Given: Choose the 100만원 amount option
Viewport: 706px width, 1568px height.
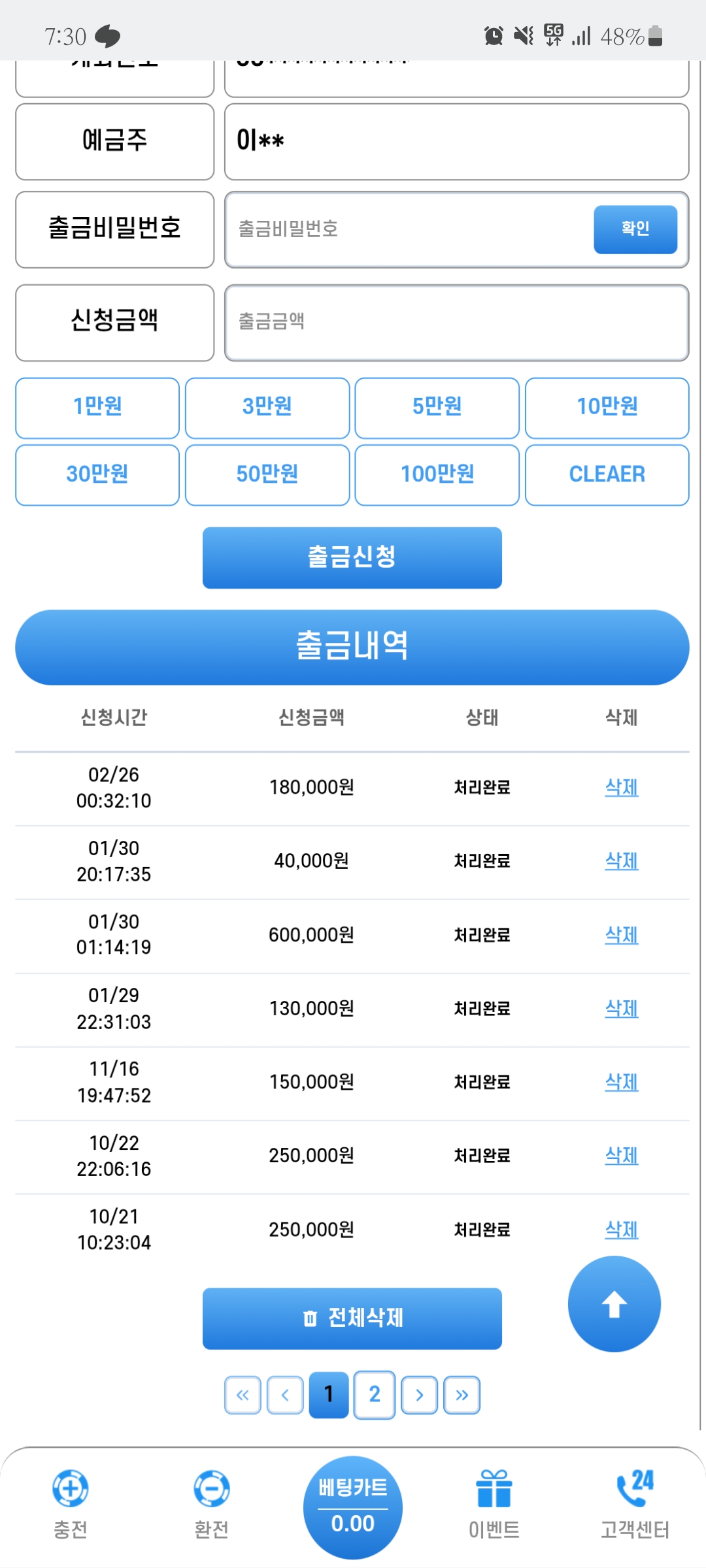Looking at the screenshot, I should (x=437, y=474).
